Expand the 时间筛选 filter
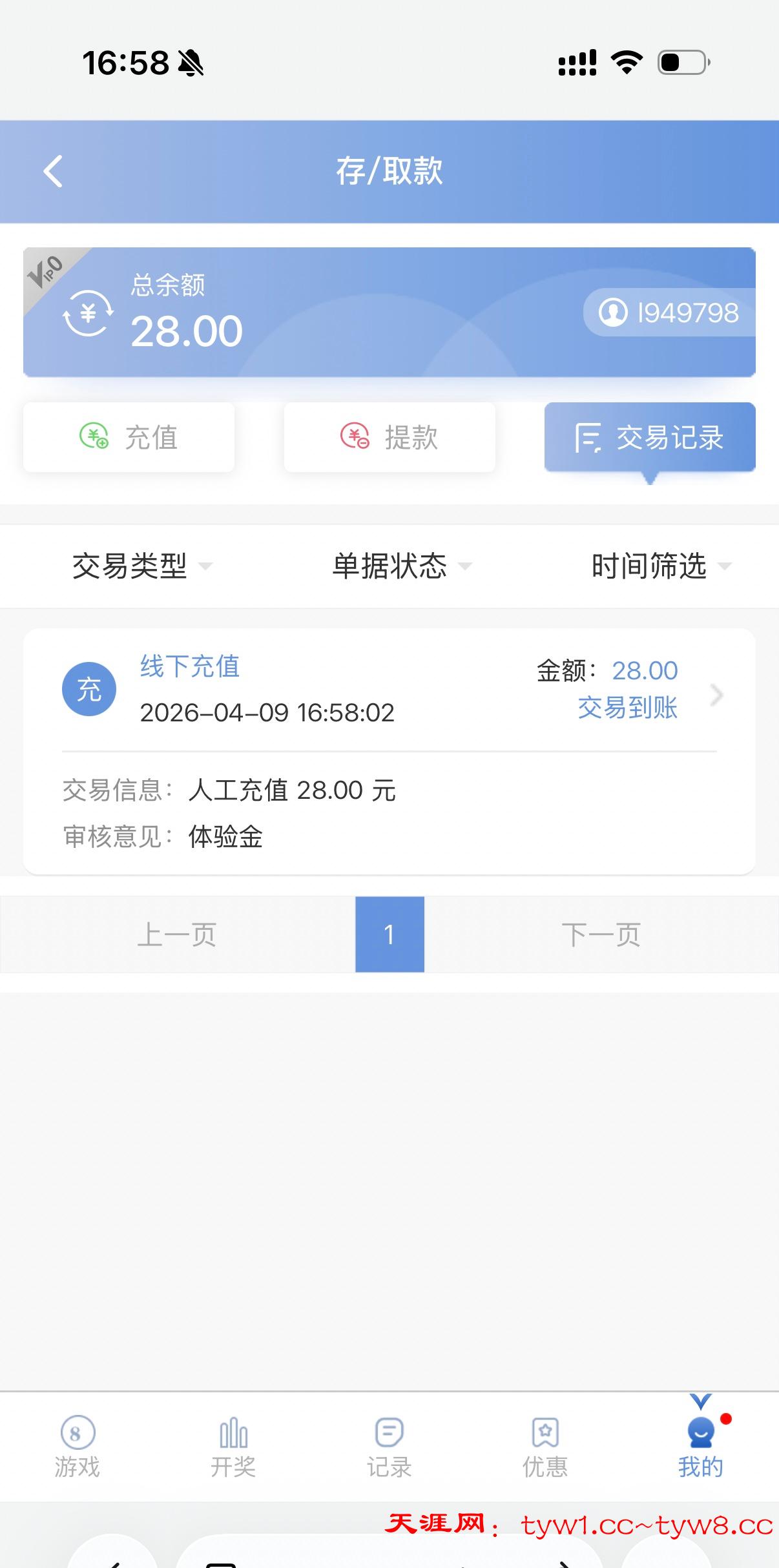The width and height of the screenshot is (779, 1568). coord(661,566)
